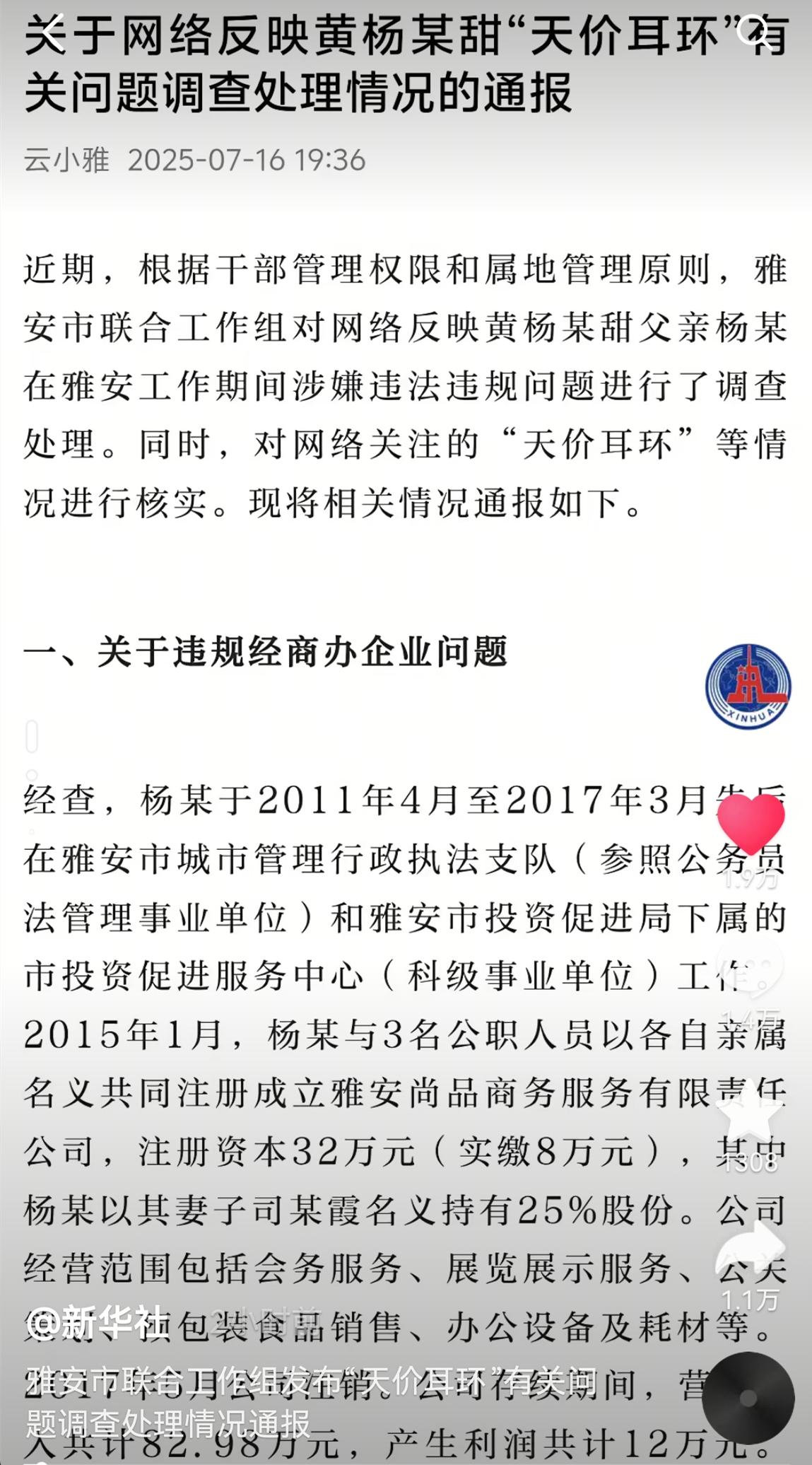Open the spinning music disc
Screen dimensions: 812x1465
(x=748, y=1397)
